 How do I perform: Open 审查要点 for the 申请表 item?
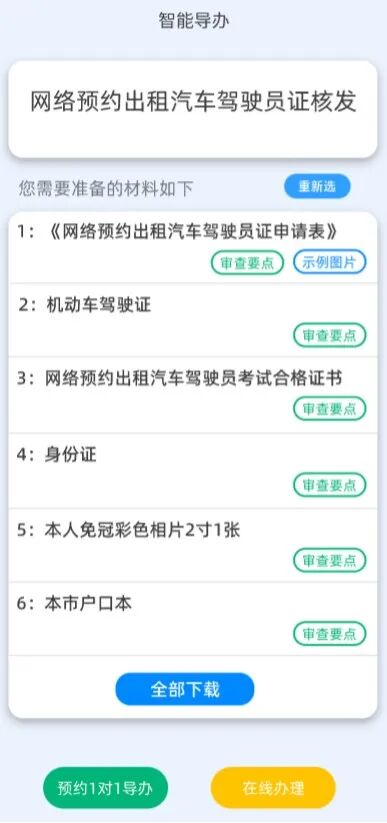click(247, 262)
